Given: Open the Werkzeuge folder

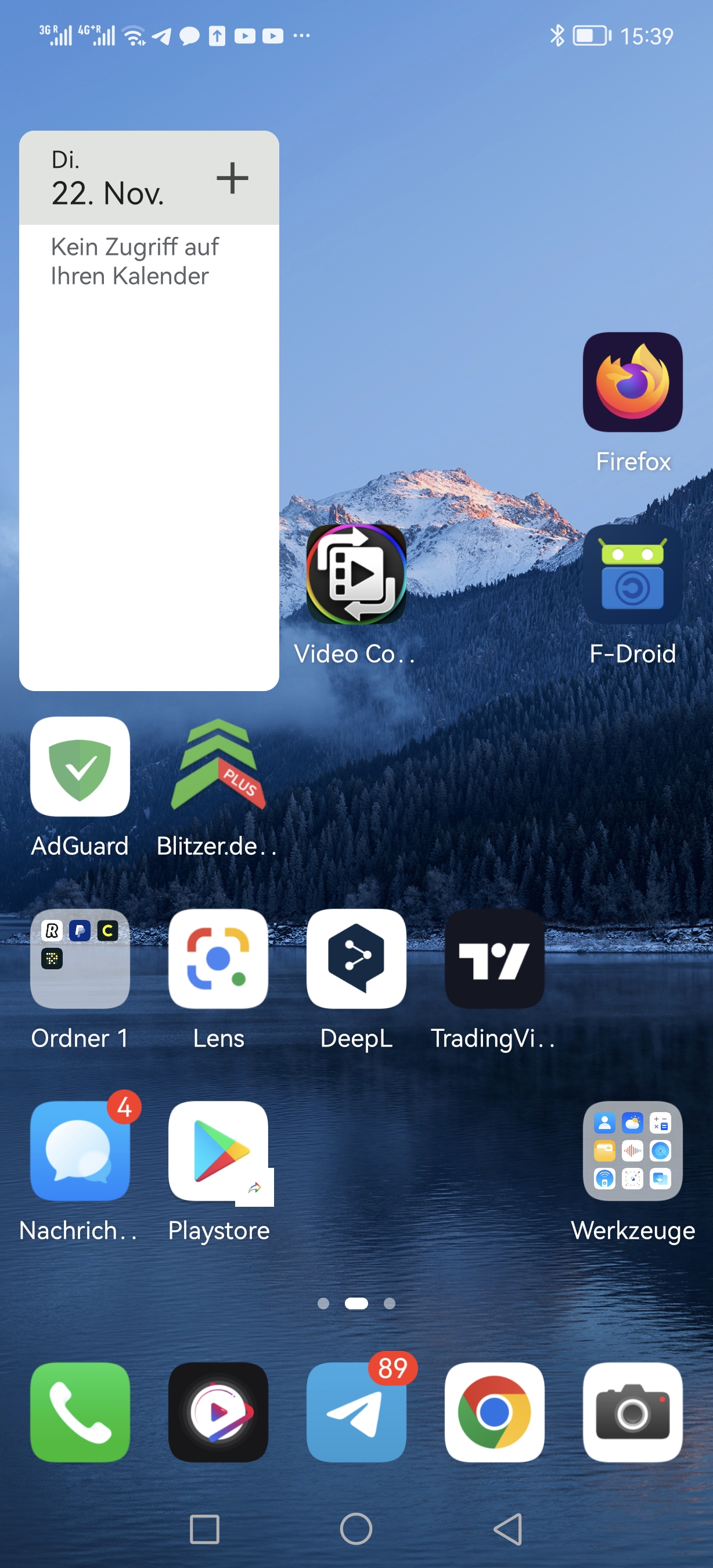Looking at the screenshot, I should click(x=633, y=1152).
